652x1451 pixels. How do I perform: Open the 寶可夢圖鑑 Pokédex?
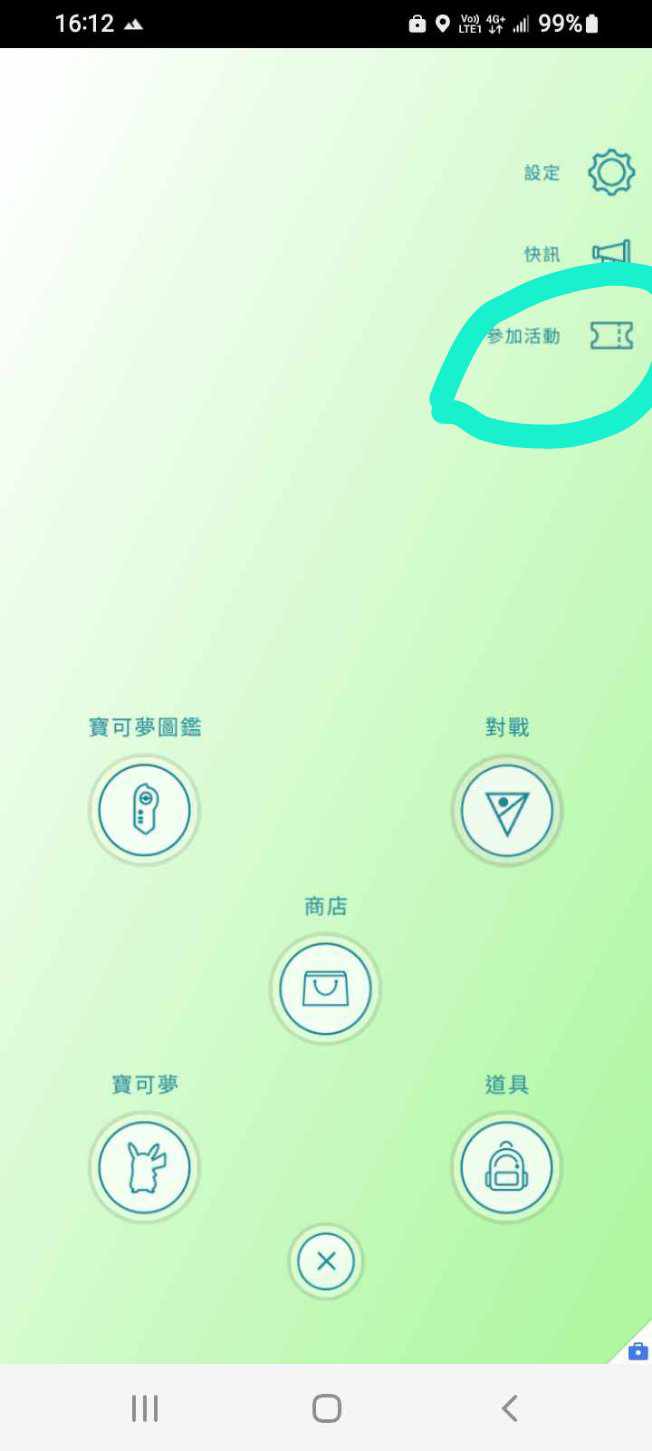[144, 810]
